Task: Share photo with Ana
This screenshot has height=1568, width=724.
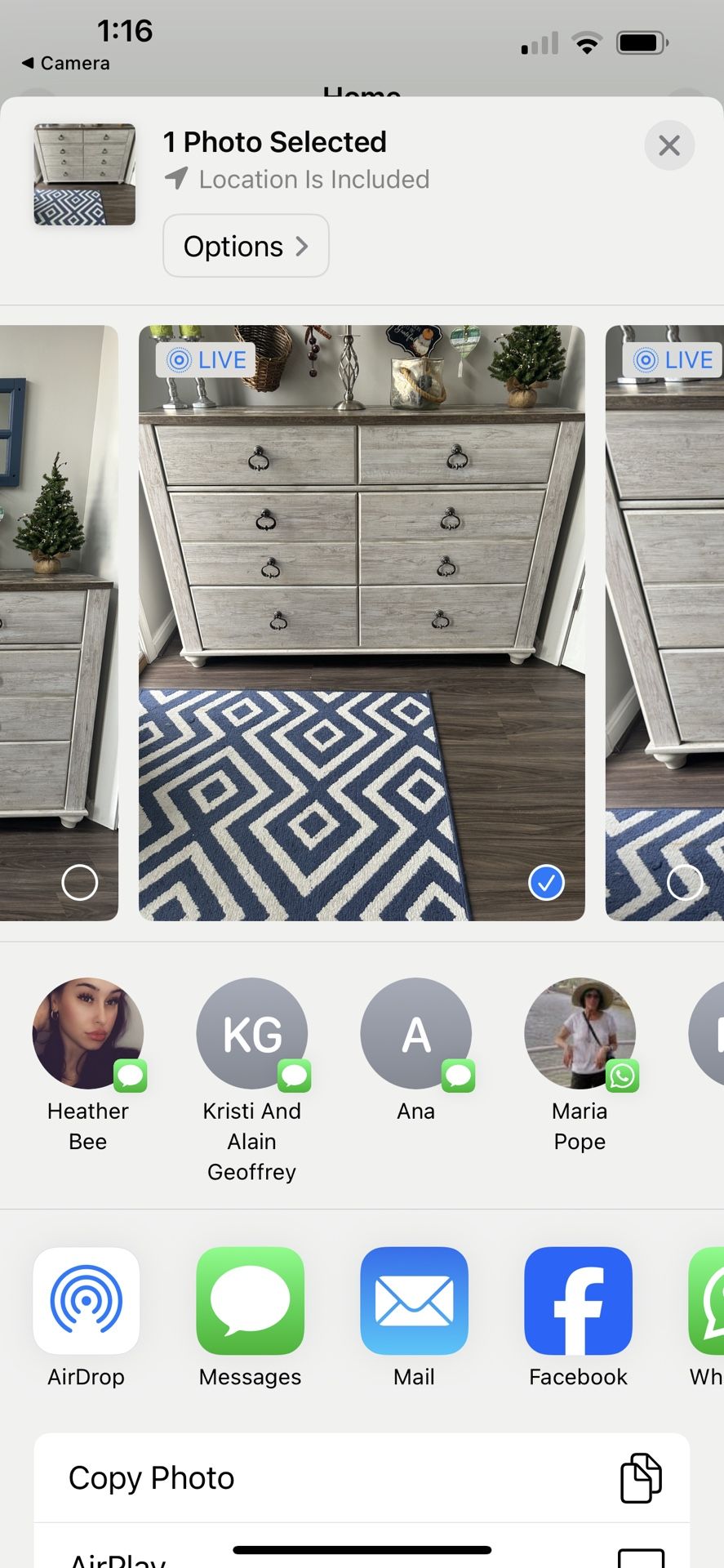Action: pos(415,1034)
